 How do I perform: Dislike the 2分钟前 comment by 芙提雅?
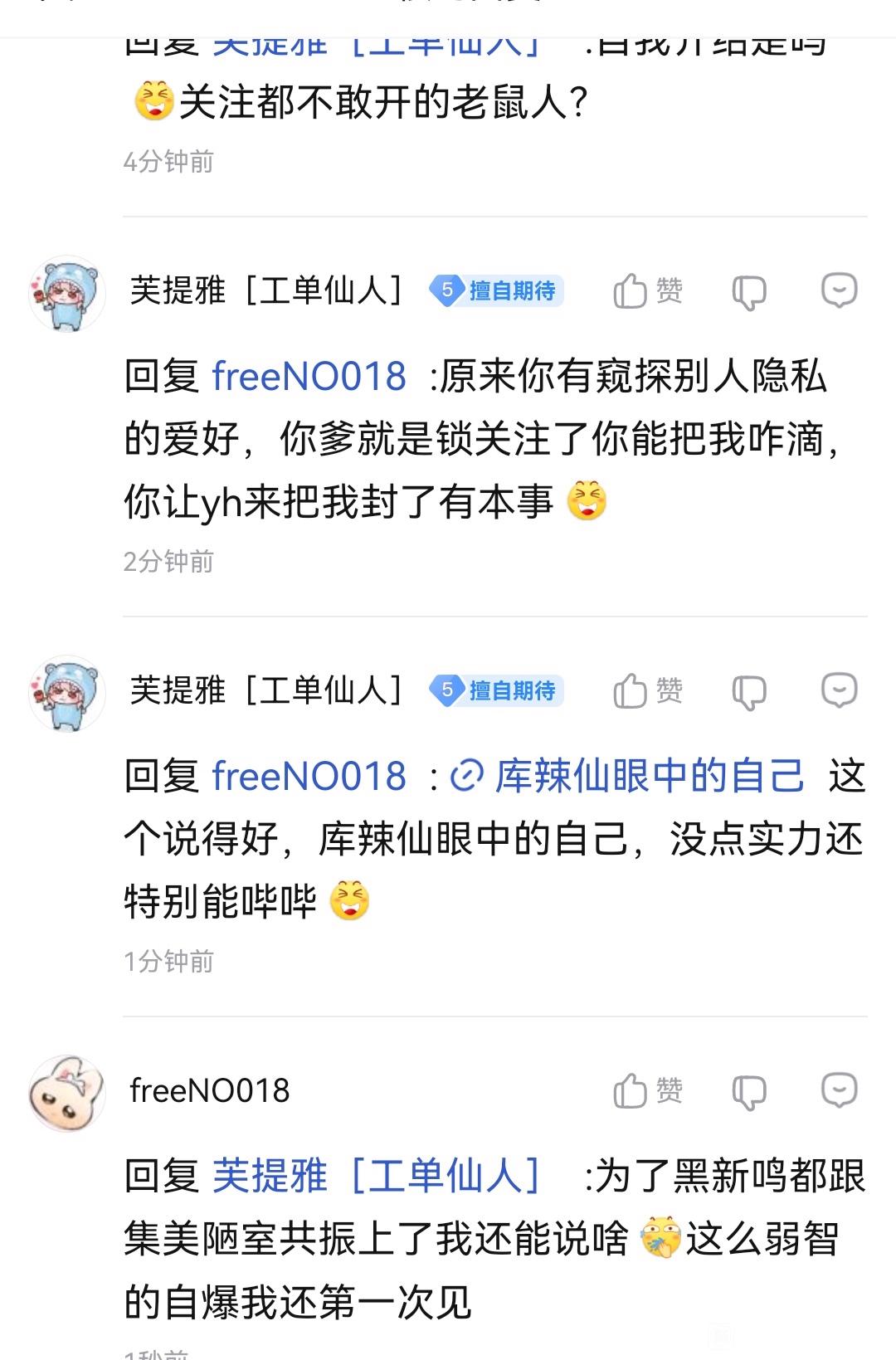(748, 293)
